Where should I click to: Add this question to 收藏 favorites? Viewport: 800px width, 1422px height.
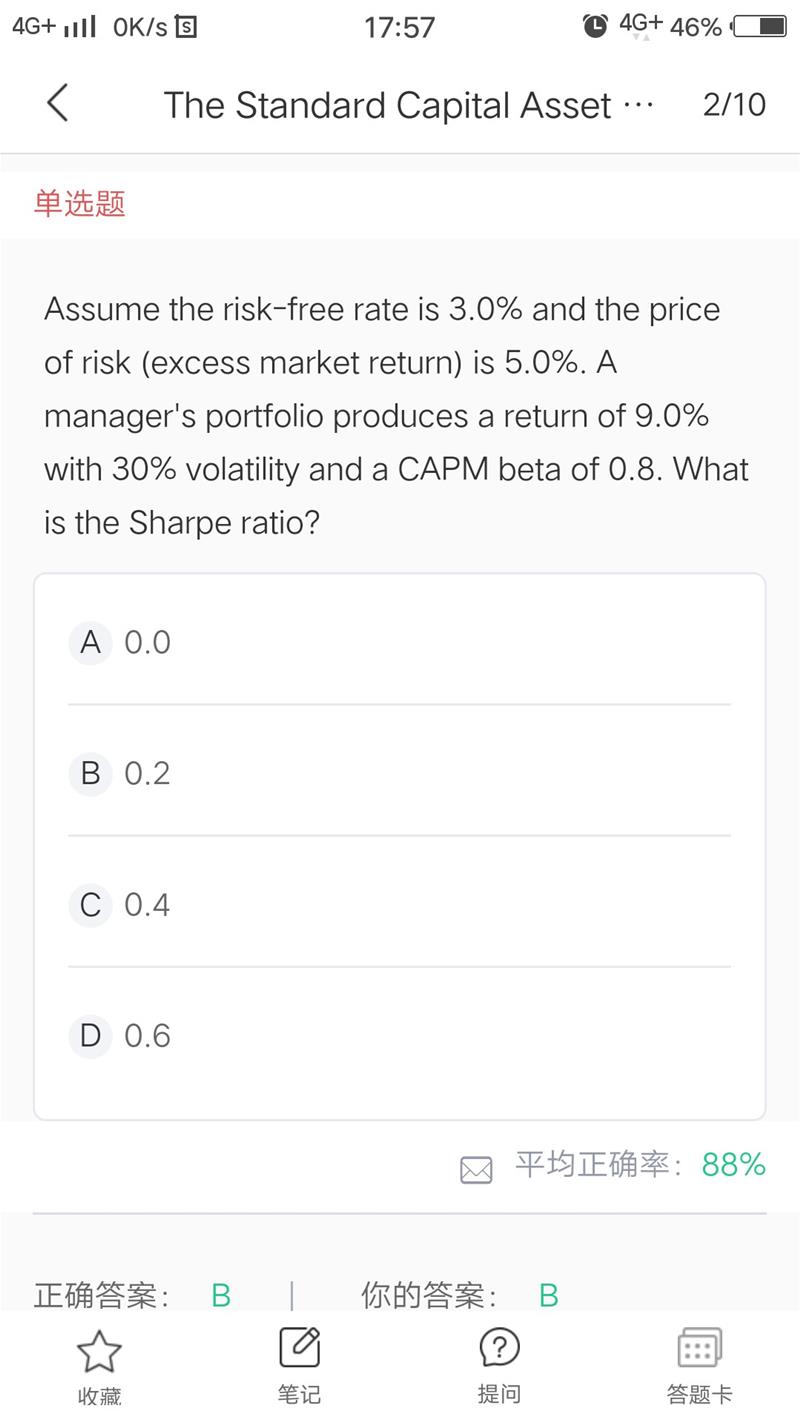pos(99,1366)
